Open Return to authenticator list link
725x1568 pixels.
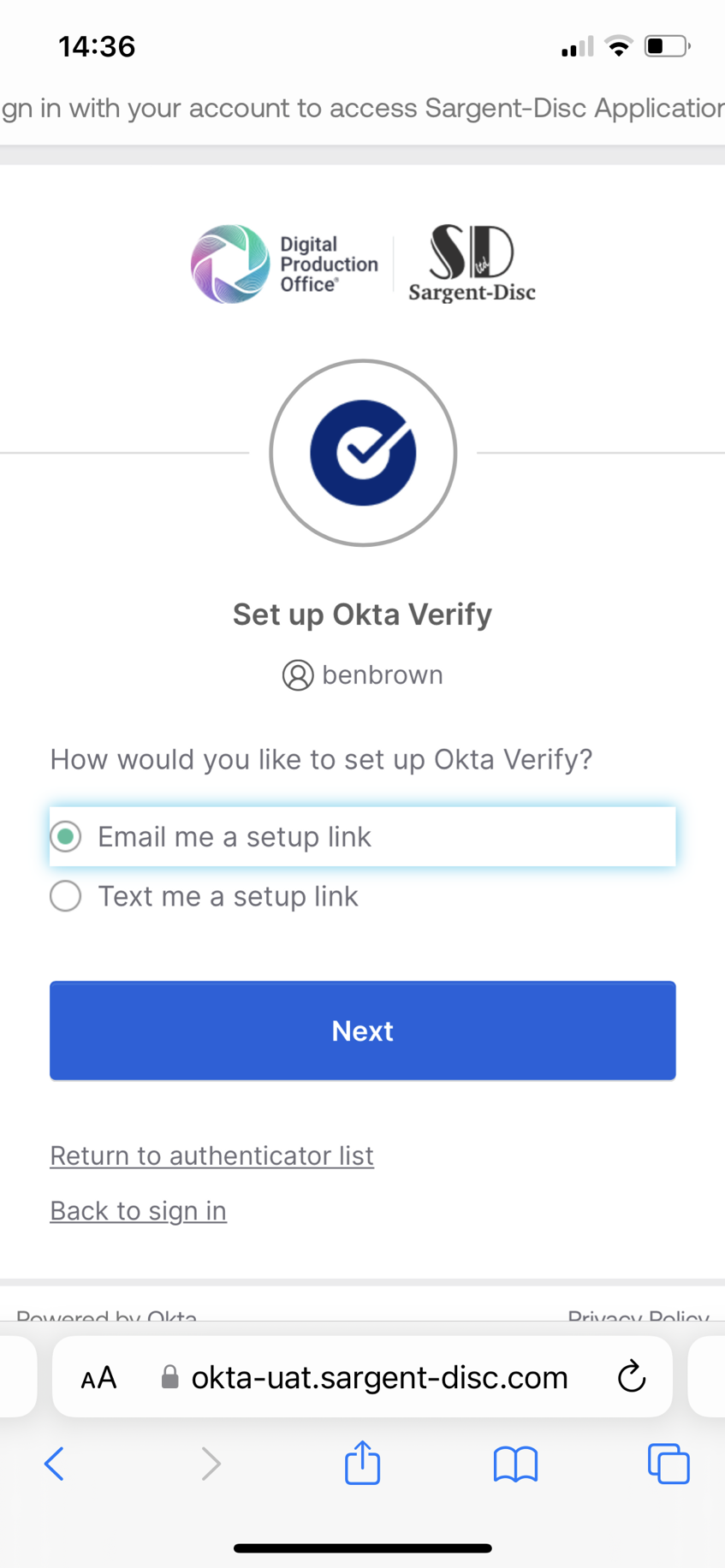point(211,1155)
